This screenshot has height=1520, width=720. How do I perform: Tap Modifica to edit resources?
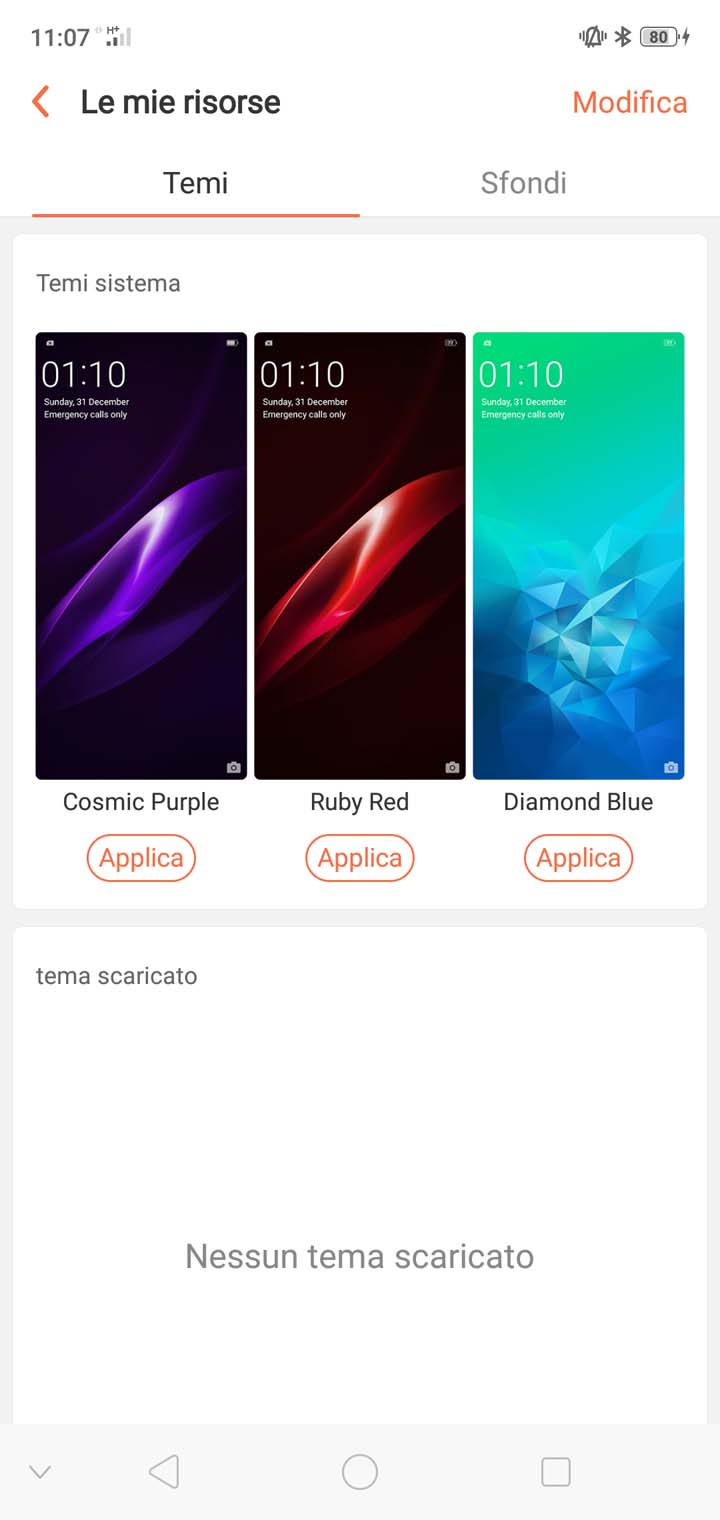pyautogui.click(x=629, y=102)
